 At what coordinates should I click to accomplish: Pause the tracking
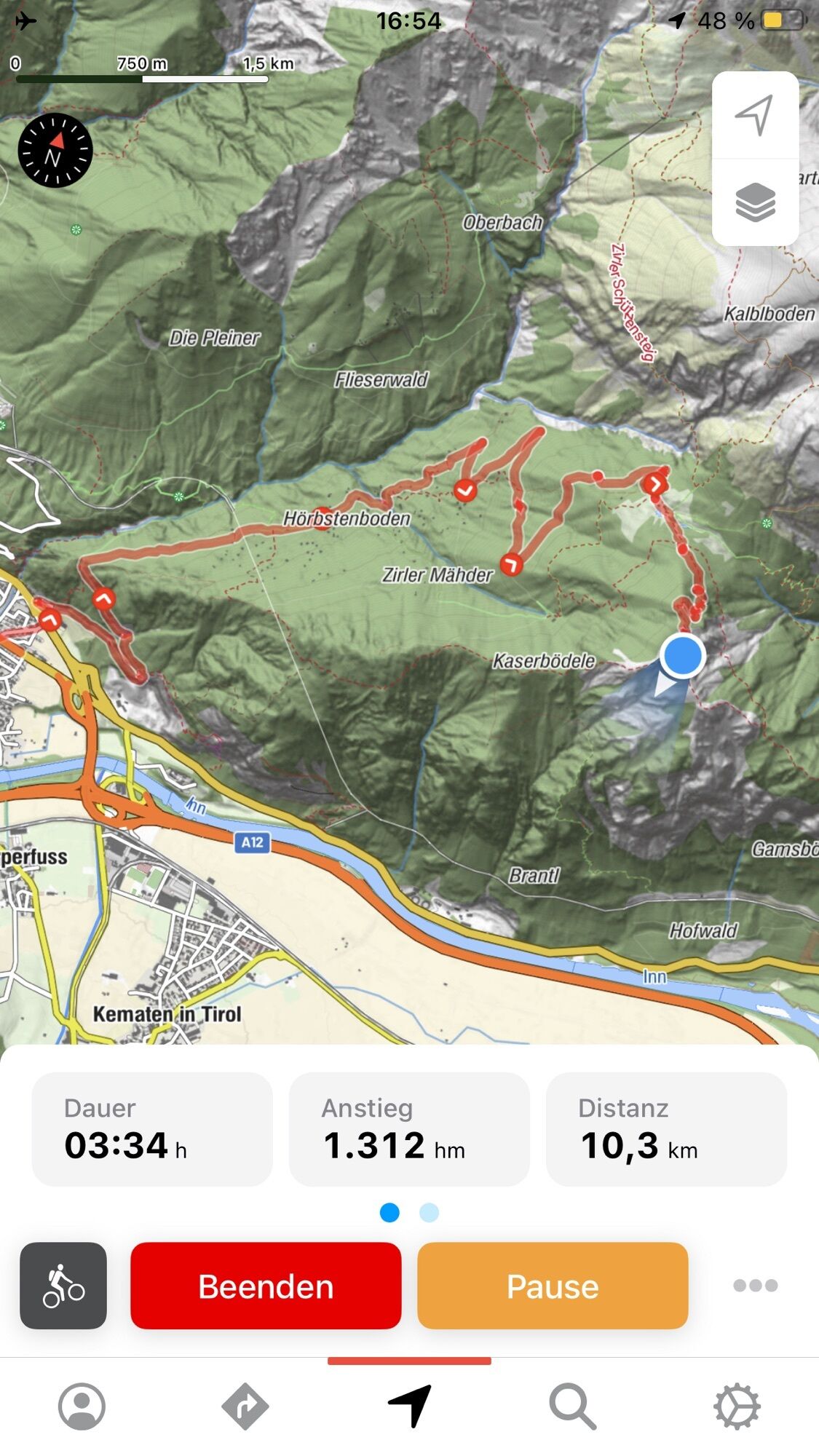point(553,1285)
